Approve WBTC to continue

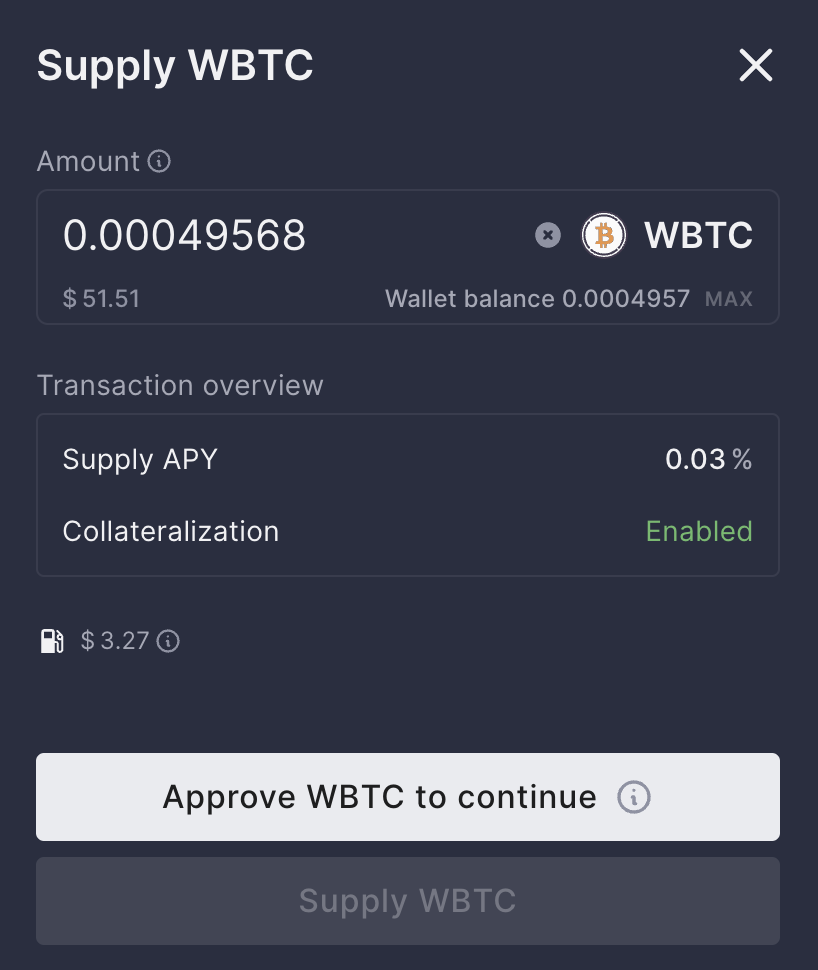point(380,797)
